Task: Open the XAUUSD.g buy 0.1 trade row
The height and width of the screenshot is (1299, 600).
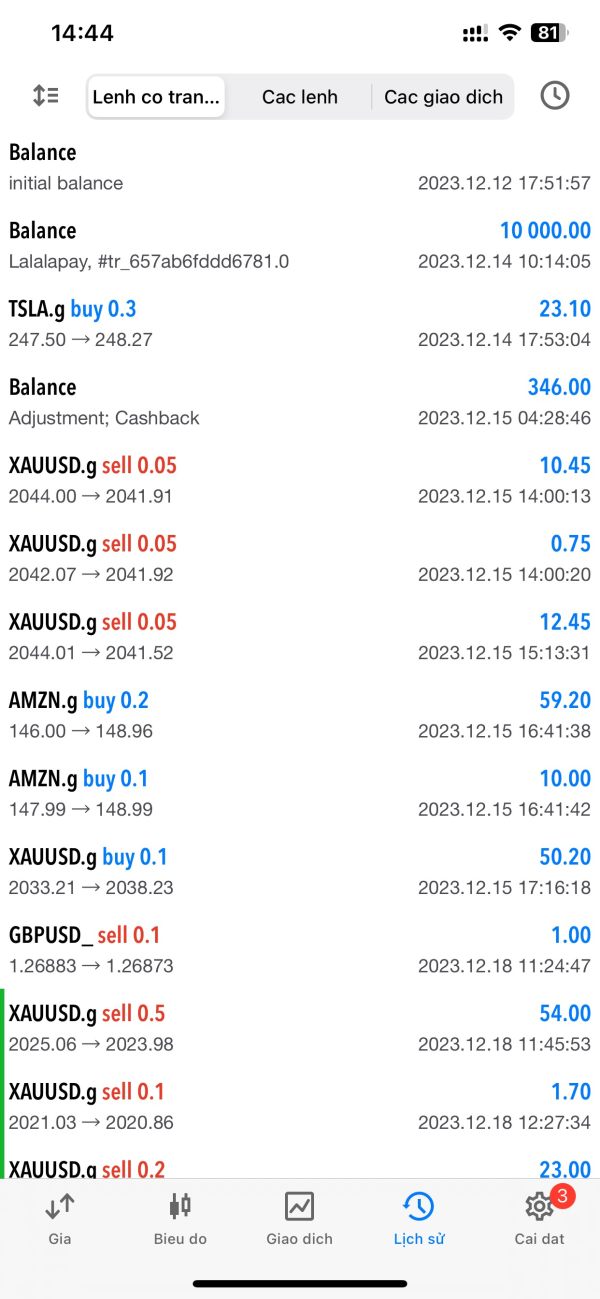Action: coord(300,871)
